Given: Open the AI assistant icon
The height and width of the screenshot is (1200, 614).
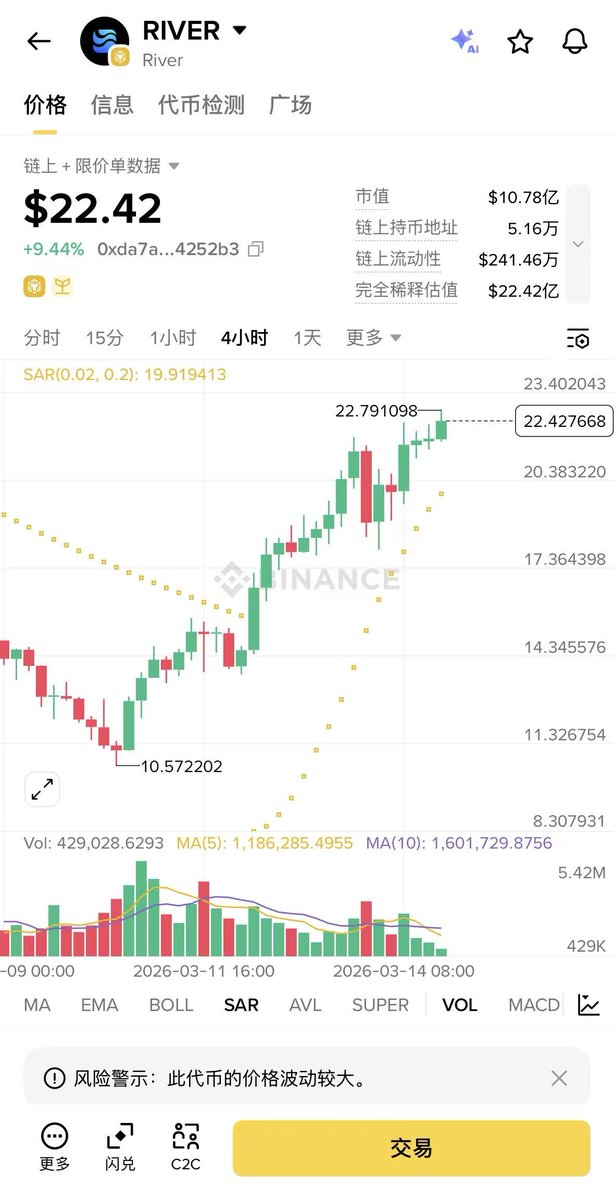Looking at the screenshot, I should (464, 41).
